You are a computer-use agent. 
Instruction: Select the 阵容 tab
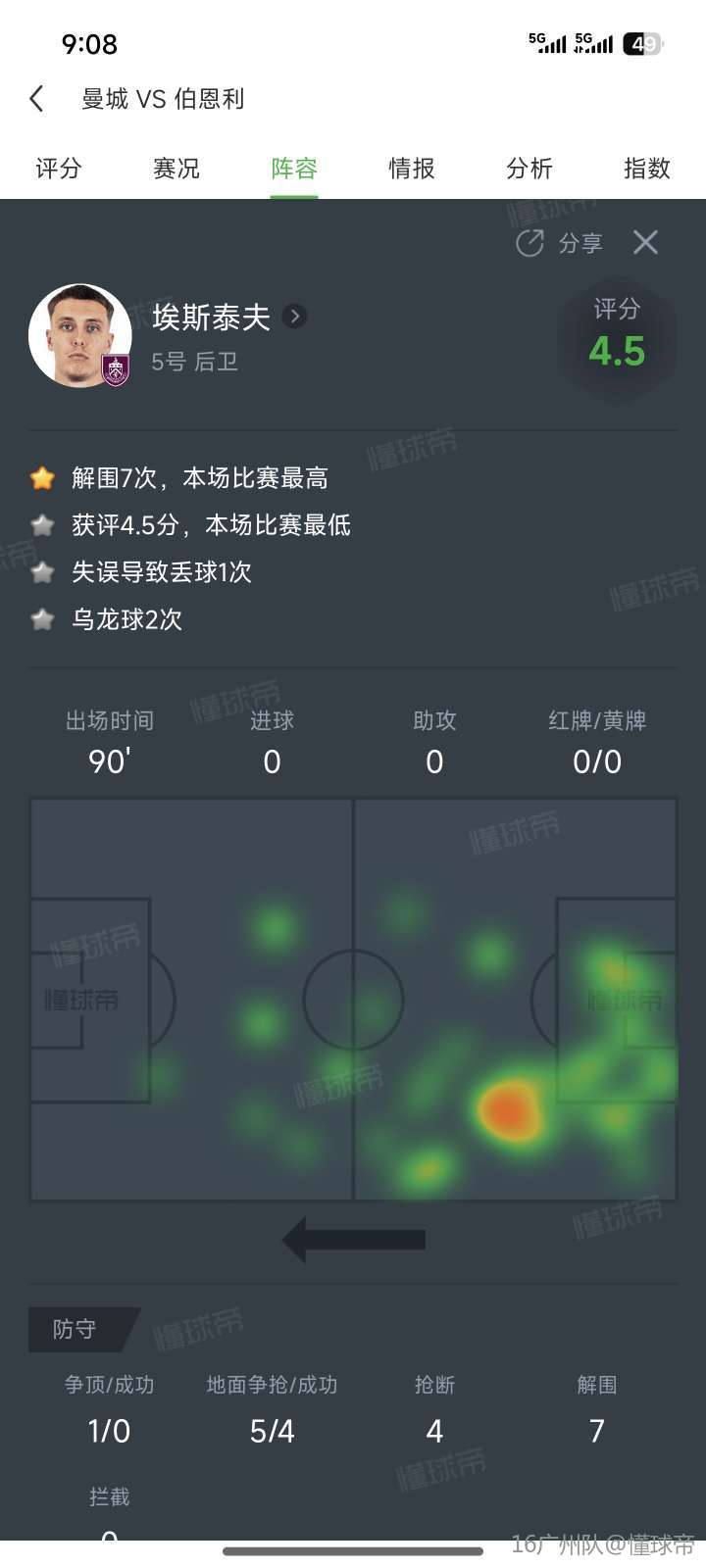coord(294,169)
